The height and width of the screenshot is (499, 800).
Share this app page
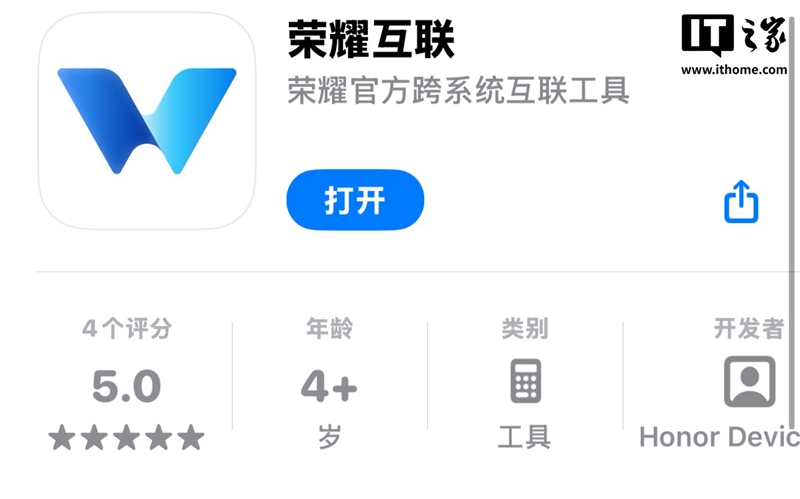pos(741,202)
